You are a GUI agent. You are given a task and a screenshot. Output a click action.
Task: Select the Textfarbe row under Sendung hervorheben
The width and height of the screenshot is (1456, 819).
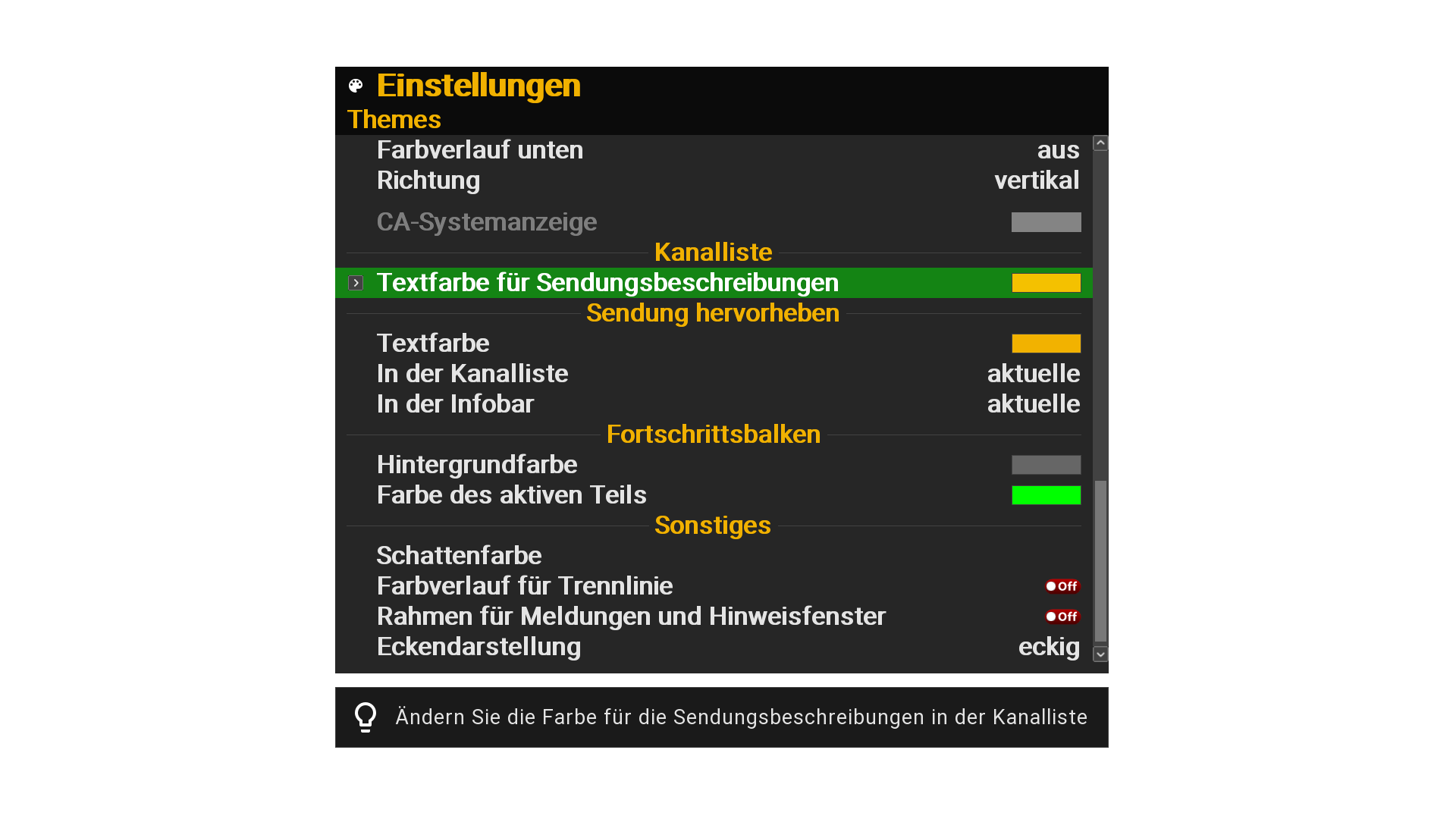pos(713,344)
